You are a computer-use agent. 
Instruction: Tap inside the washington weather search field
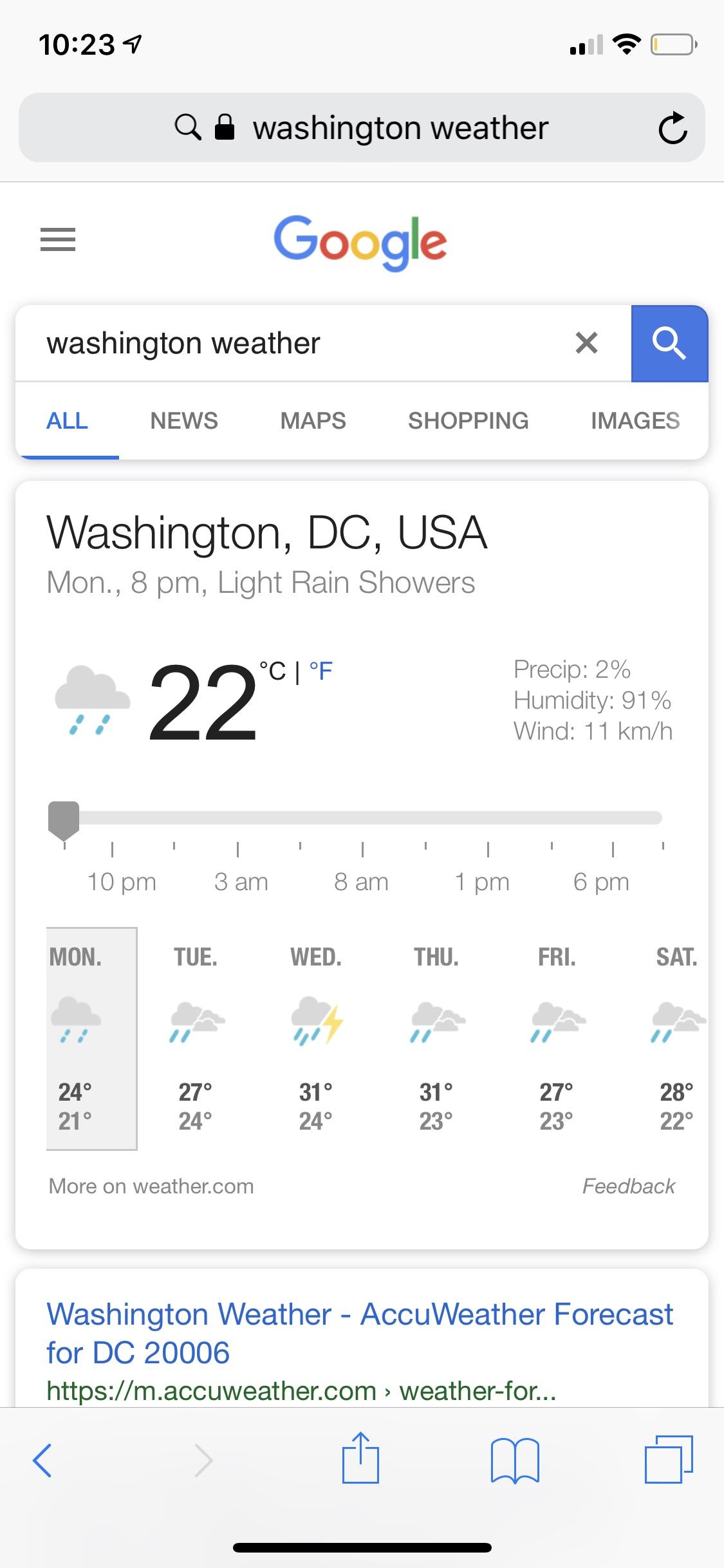(257, 342)
